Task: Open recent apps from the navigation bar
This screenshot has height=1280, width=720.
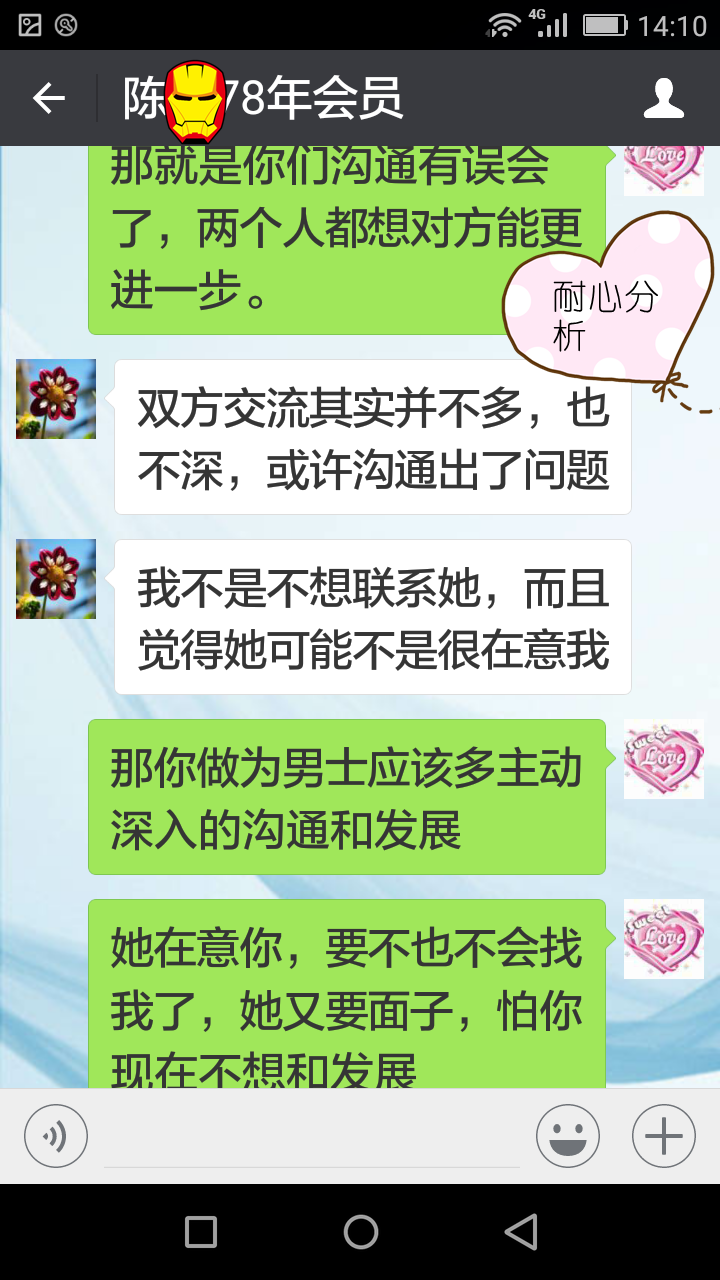Action: [x=201, y=1232]
